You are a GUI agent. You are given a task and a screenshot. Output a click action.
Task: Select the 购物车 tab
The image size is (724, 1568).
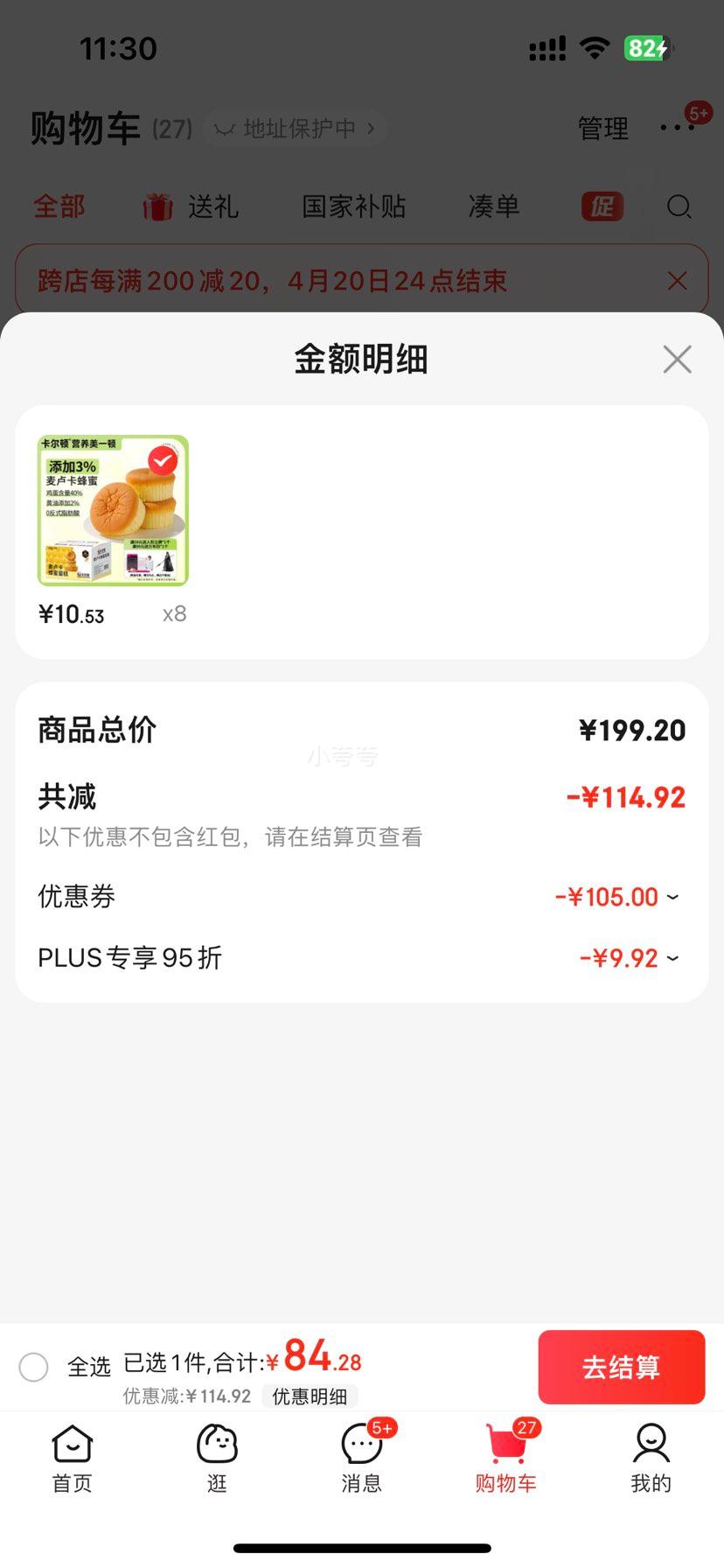[x=506, y=1458]
